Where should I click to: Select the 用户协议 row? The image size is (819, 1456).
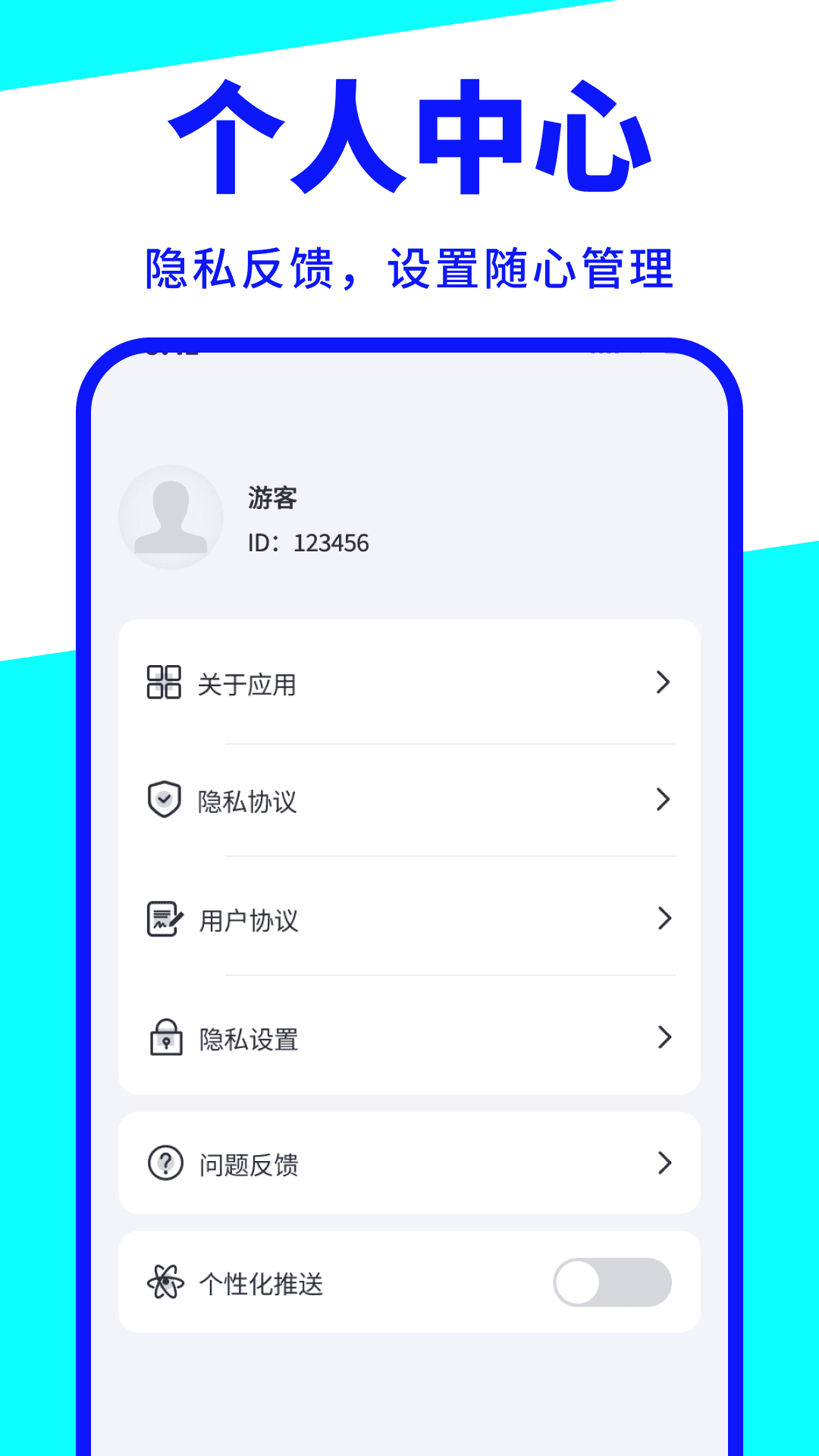tap(409, 919)
